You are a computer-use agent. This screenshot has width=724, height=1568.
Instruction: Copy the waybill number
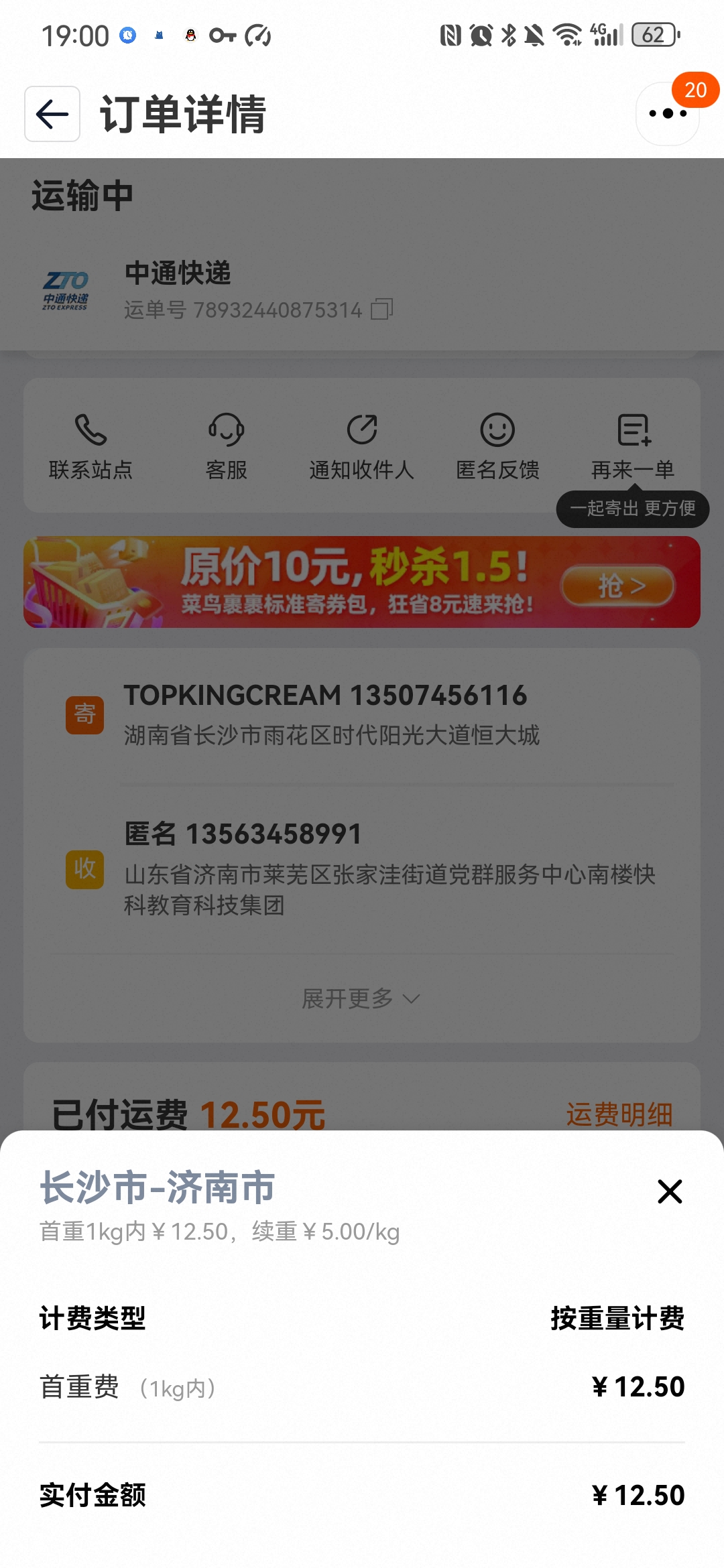[x=382, y=309]
